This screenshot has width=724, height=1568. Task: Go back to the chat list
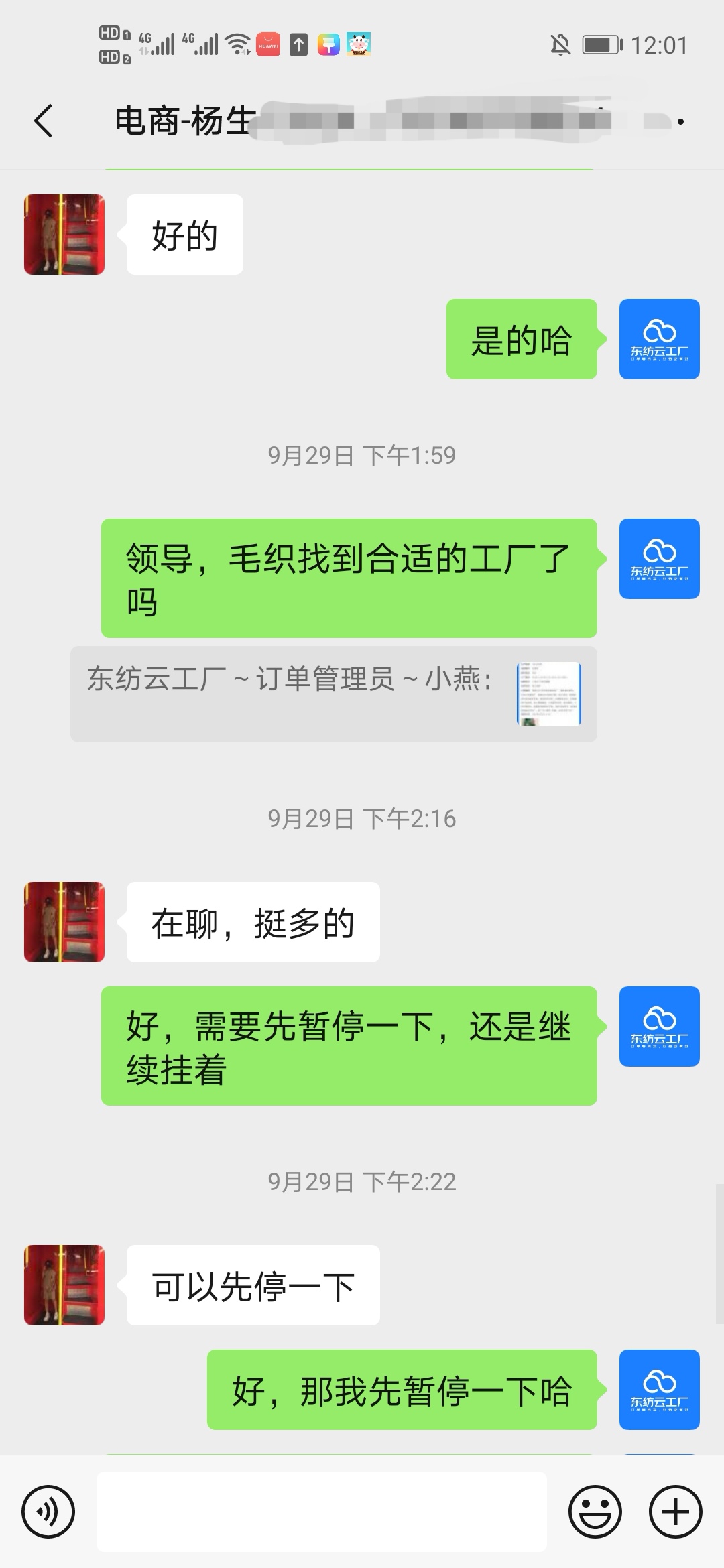pos(44,121)
